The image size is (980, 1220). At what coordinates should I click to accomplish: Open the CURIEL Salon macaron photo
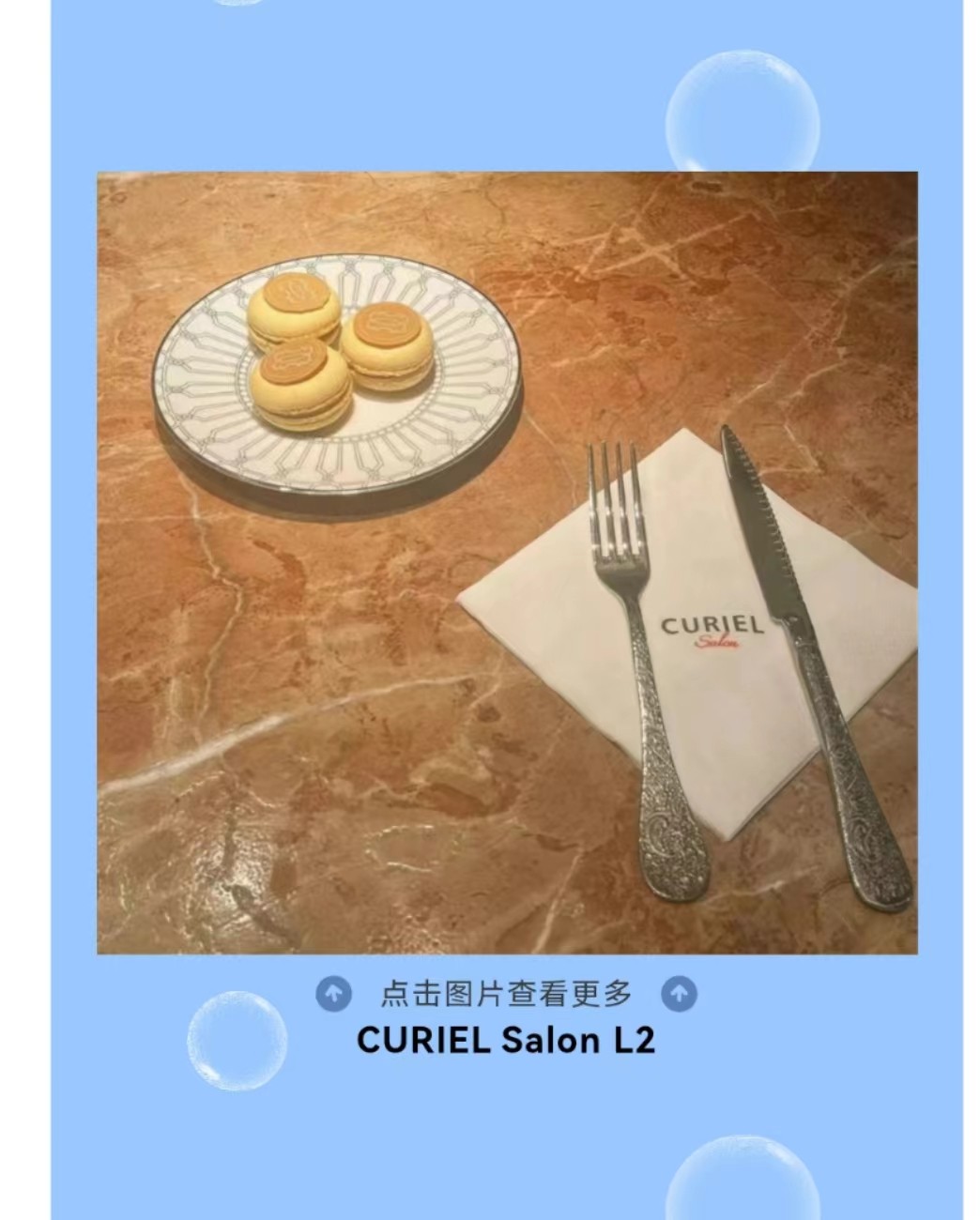coord(507,563)
